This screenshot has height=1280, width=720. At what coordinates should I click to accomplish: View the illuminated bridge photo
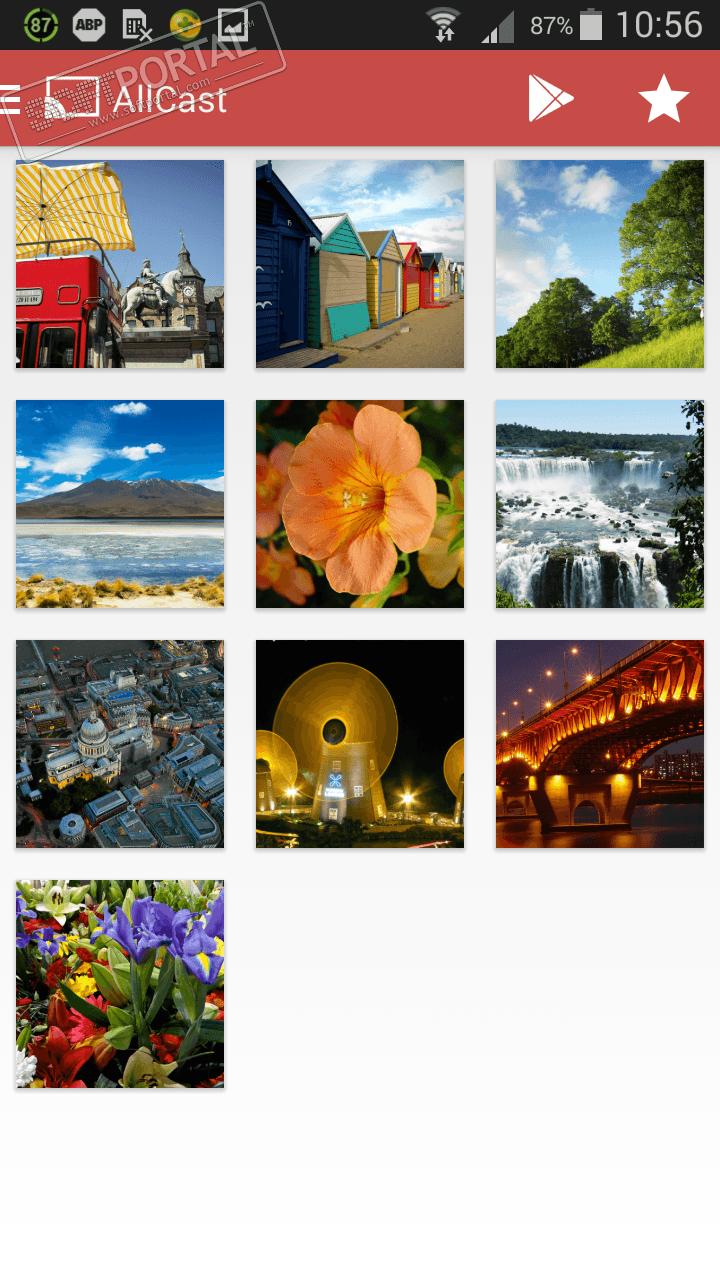coord(600,744)
